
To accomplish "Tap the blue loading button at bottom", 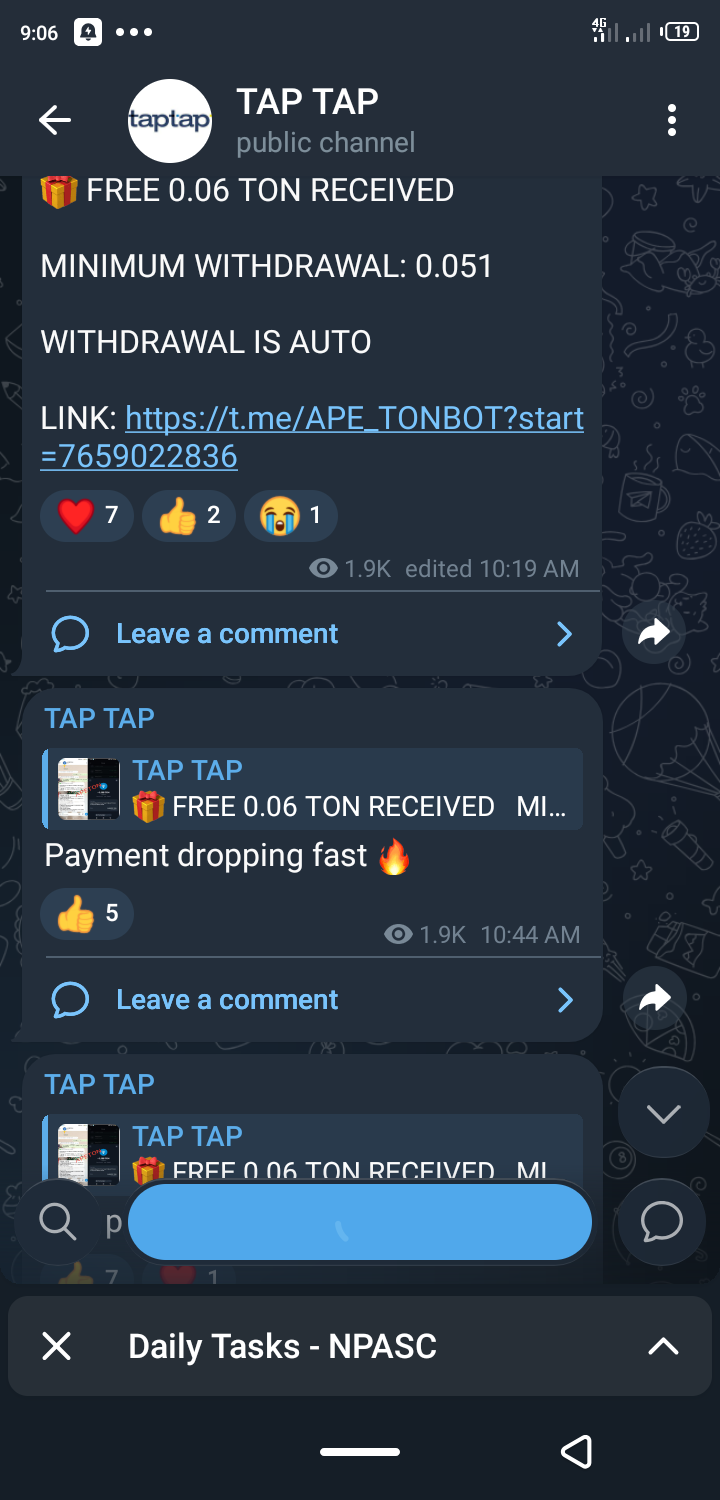I will point(360,1222).
